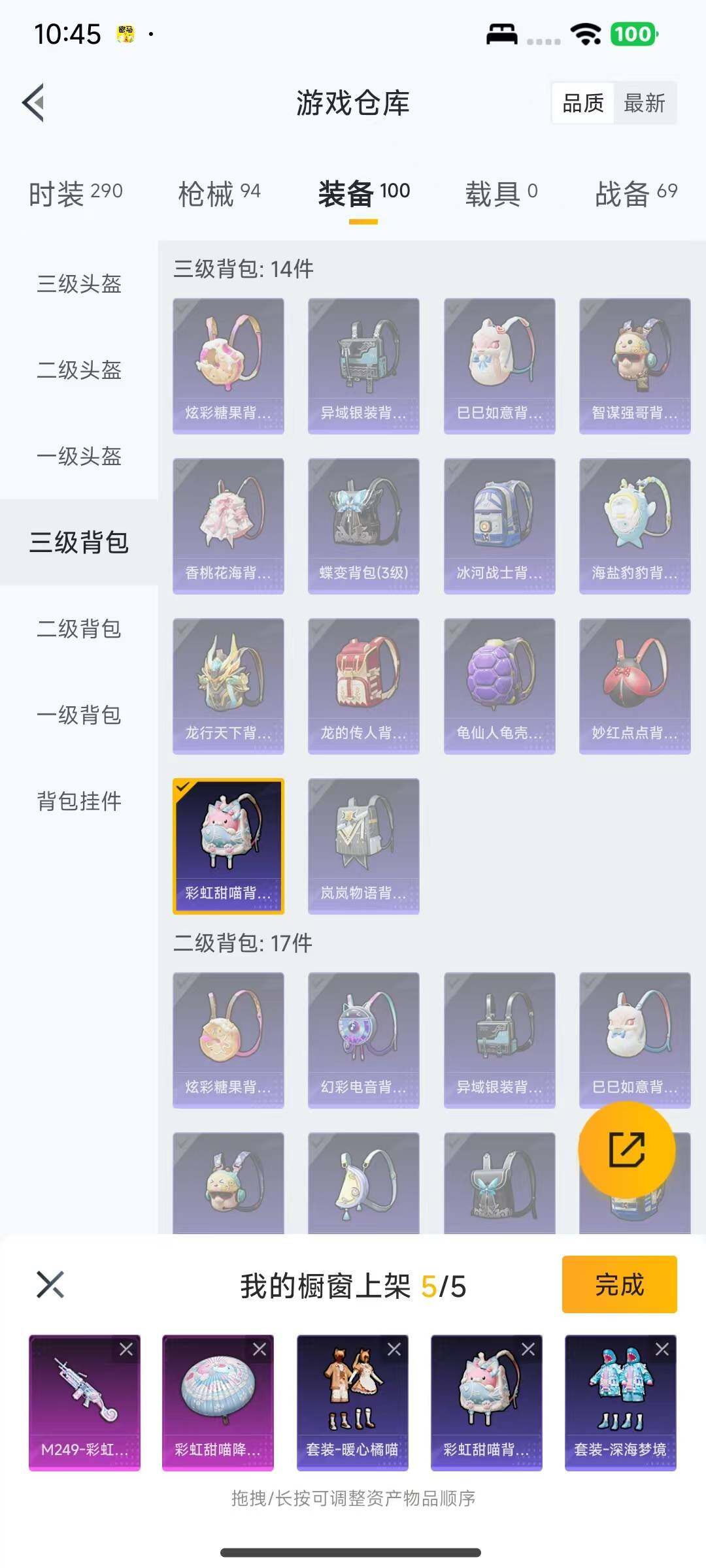Select 三级头盔 in the side menu

coord(79,284)
